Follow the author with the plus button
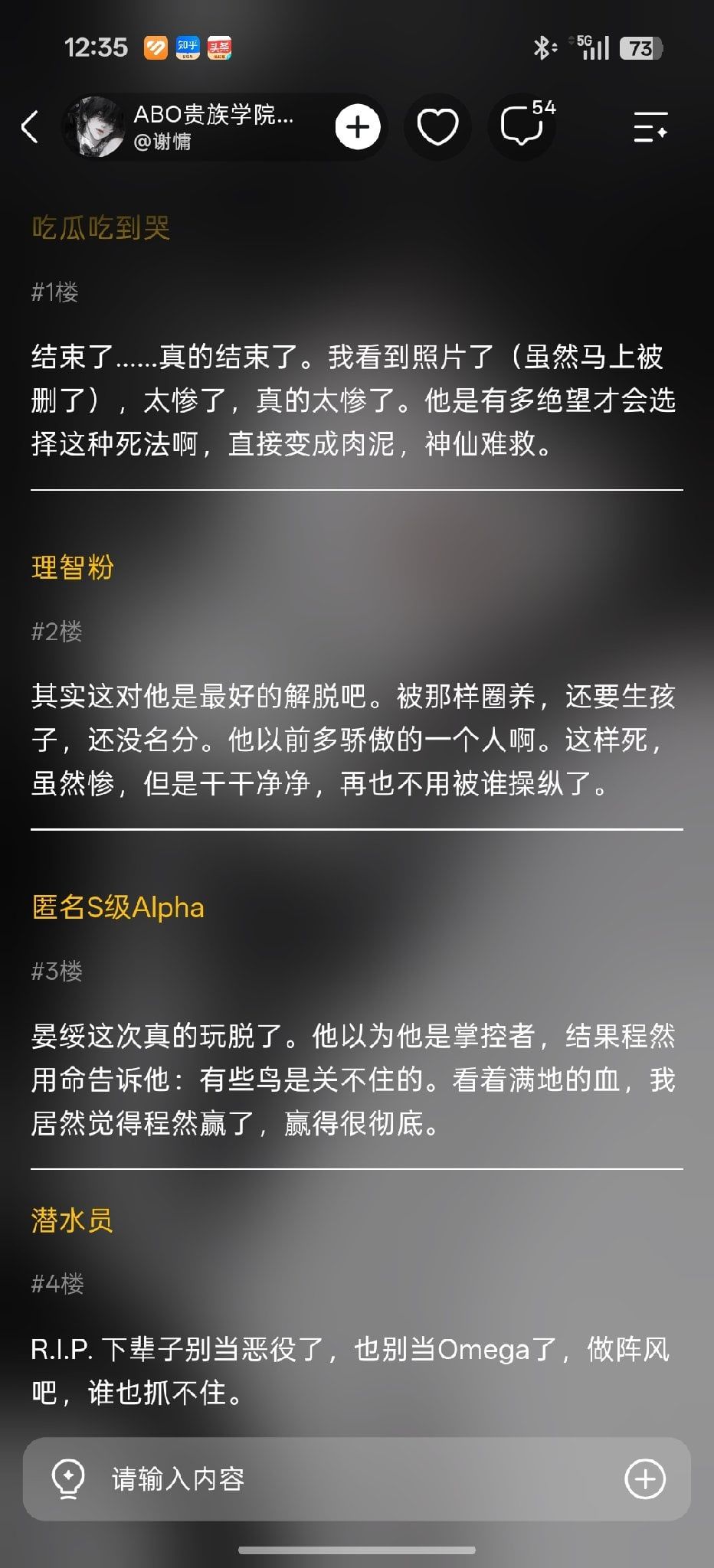The image size is (714, 1568). point(358,127)
